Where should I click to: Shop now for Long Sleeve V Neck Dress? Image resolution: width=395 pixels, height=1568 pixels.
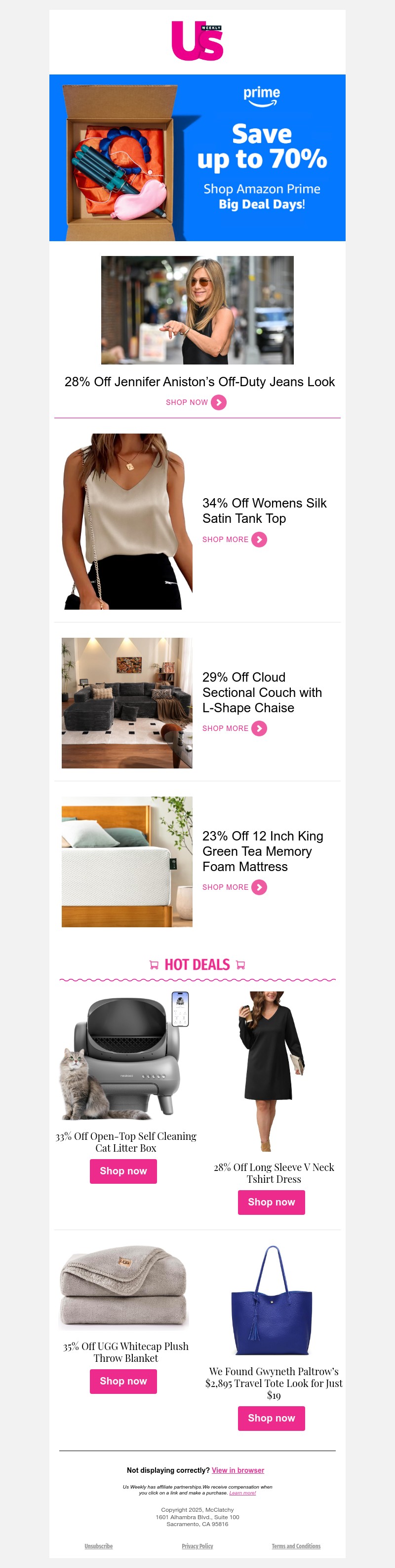[271, 1202]
